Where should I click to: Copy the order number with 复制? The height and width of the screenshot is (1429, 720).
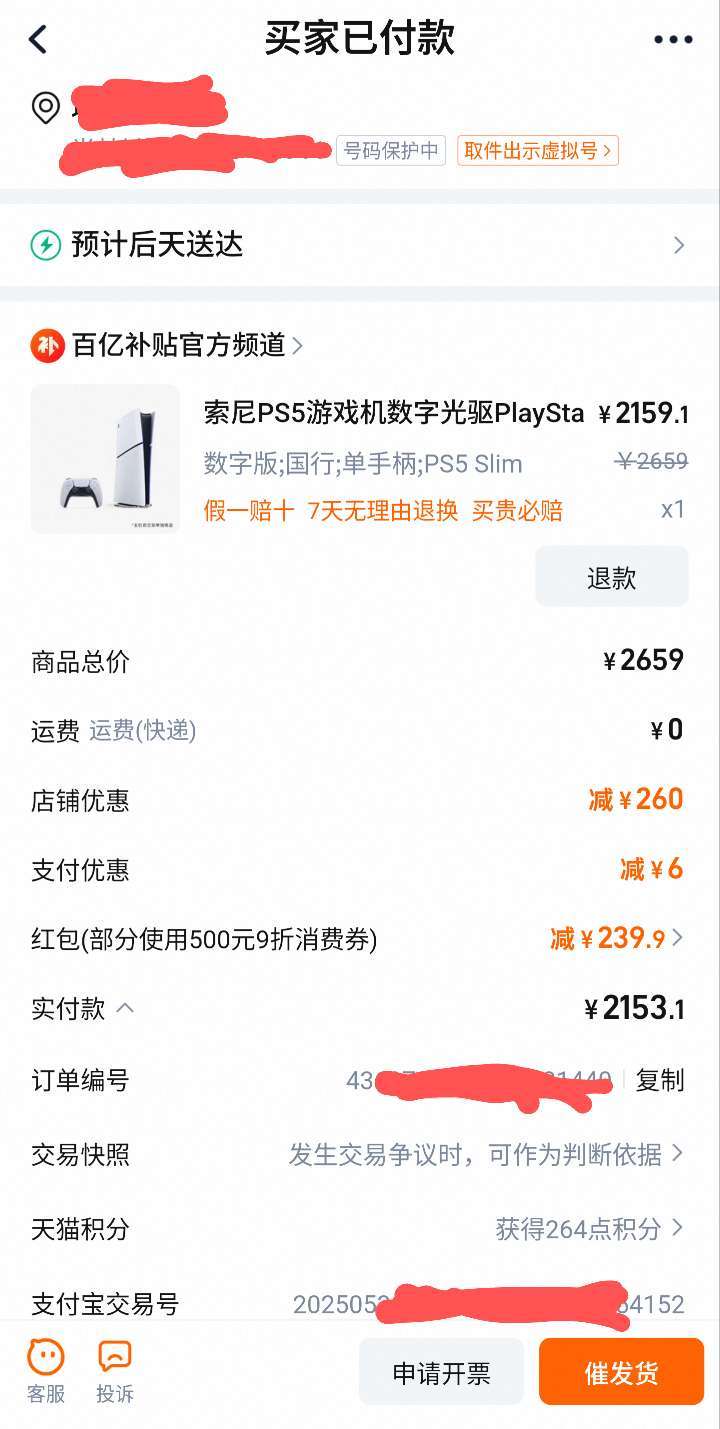(x=660, y=1080)
